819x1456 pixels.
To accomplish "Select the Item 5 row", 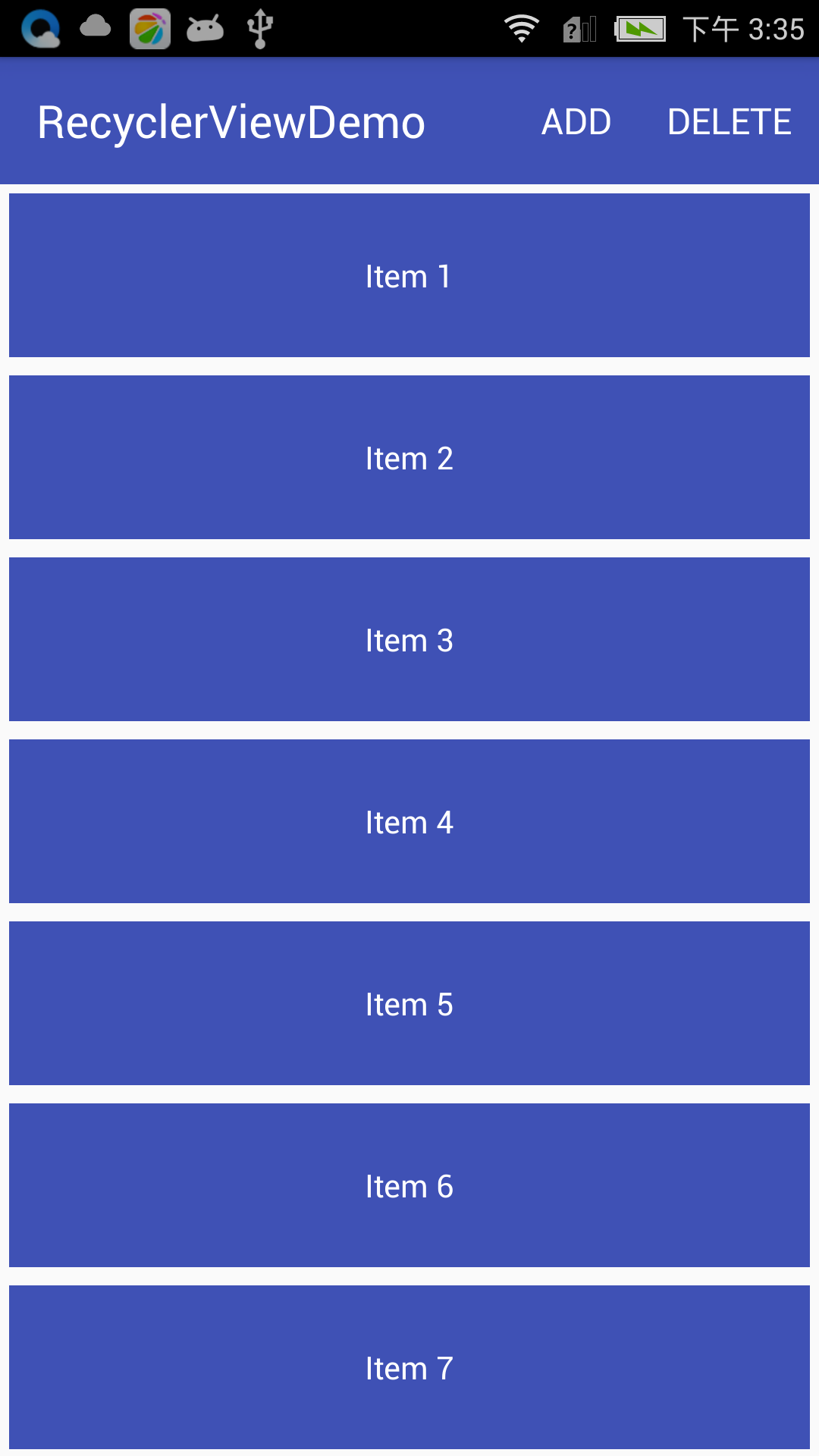I will coord(409,1004).
